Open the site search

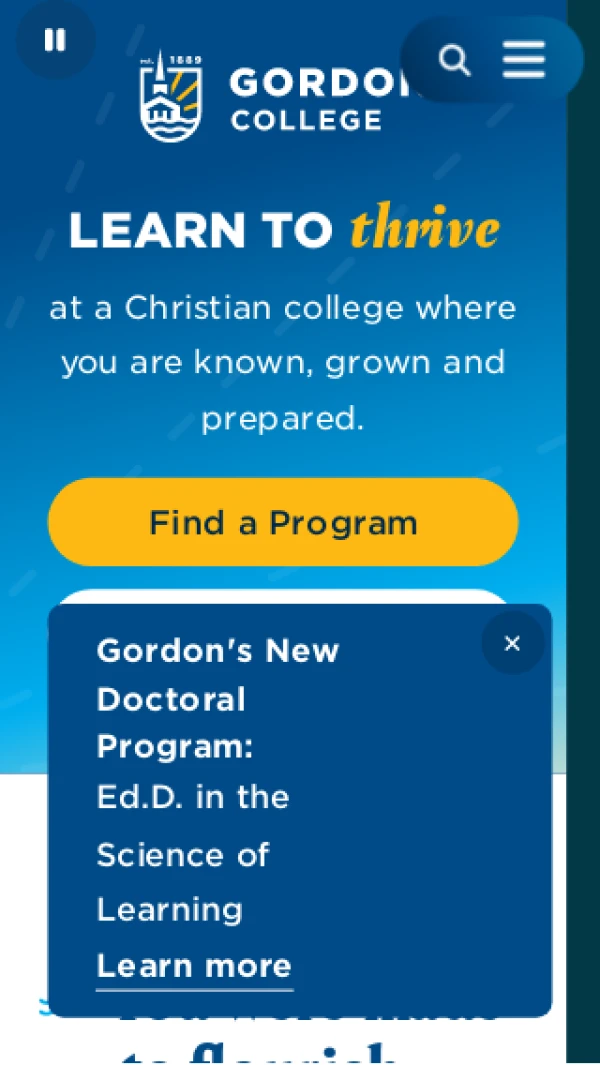point(454,60)
